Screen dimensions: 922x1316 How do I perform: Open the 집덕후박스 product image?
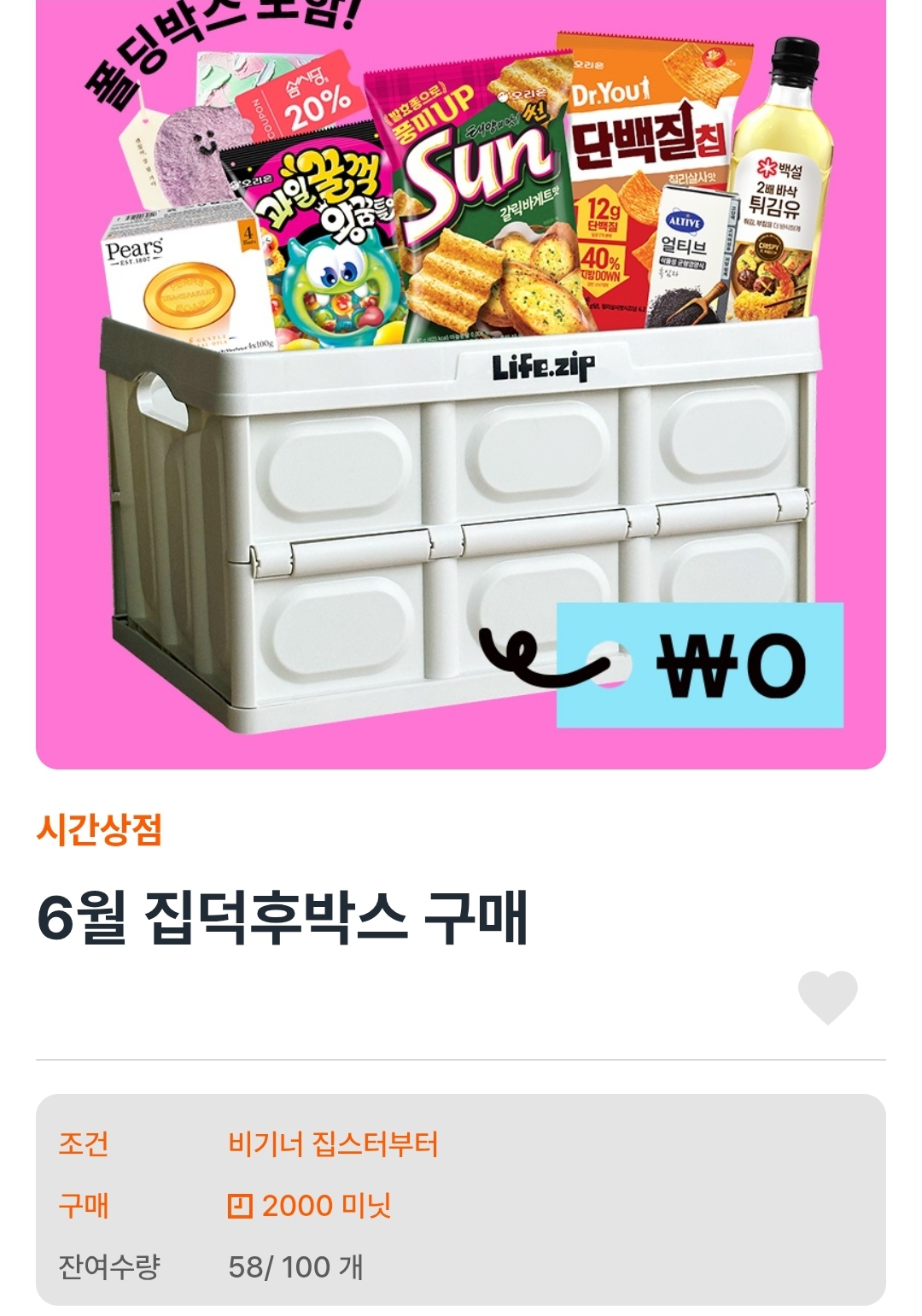461,384
